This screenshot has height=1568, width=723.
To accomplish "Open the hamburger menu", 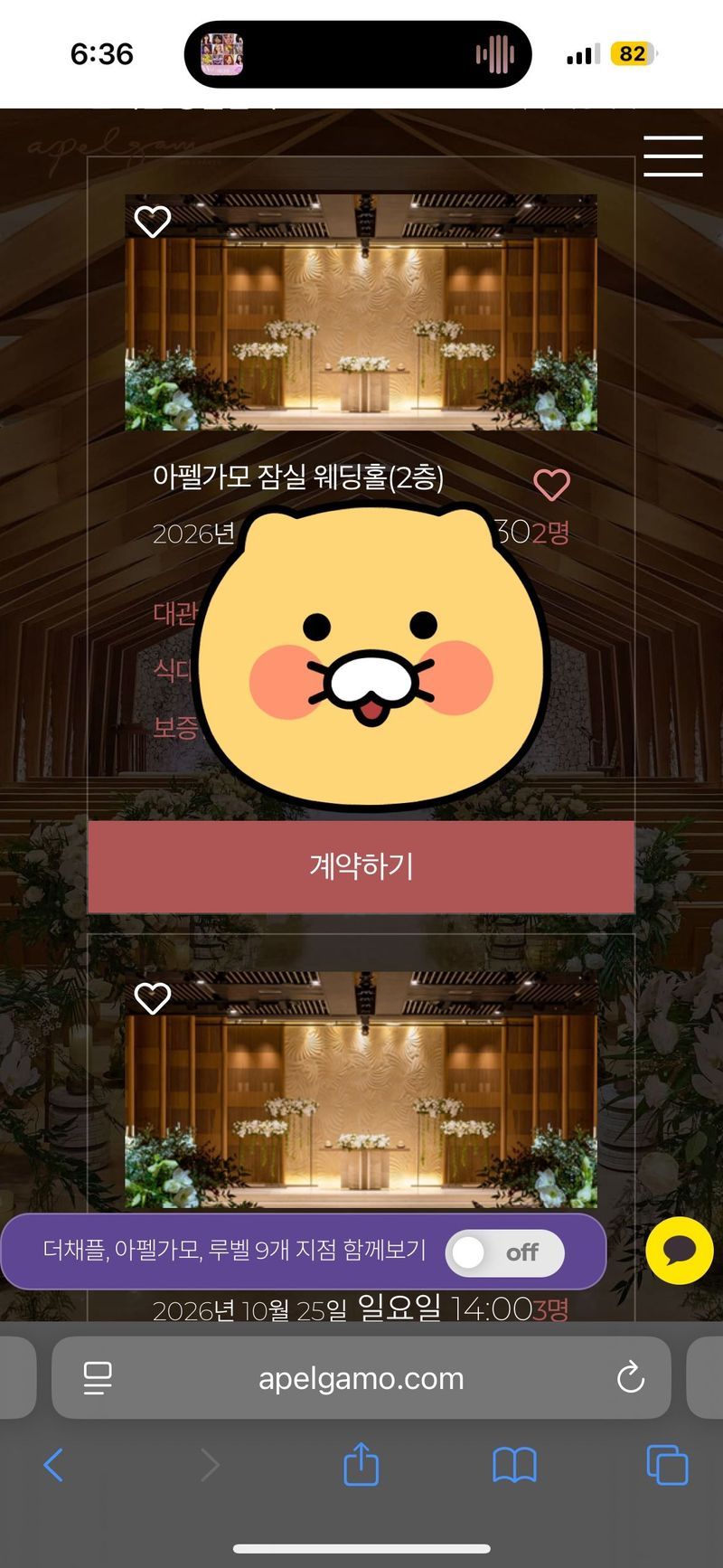I will click(x=672, y=156).
